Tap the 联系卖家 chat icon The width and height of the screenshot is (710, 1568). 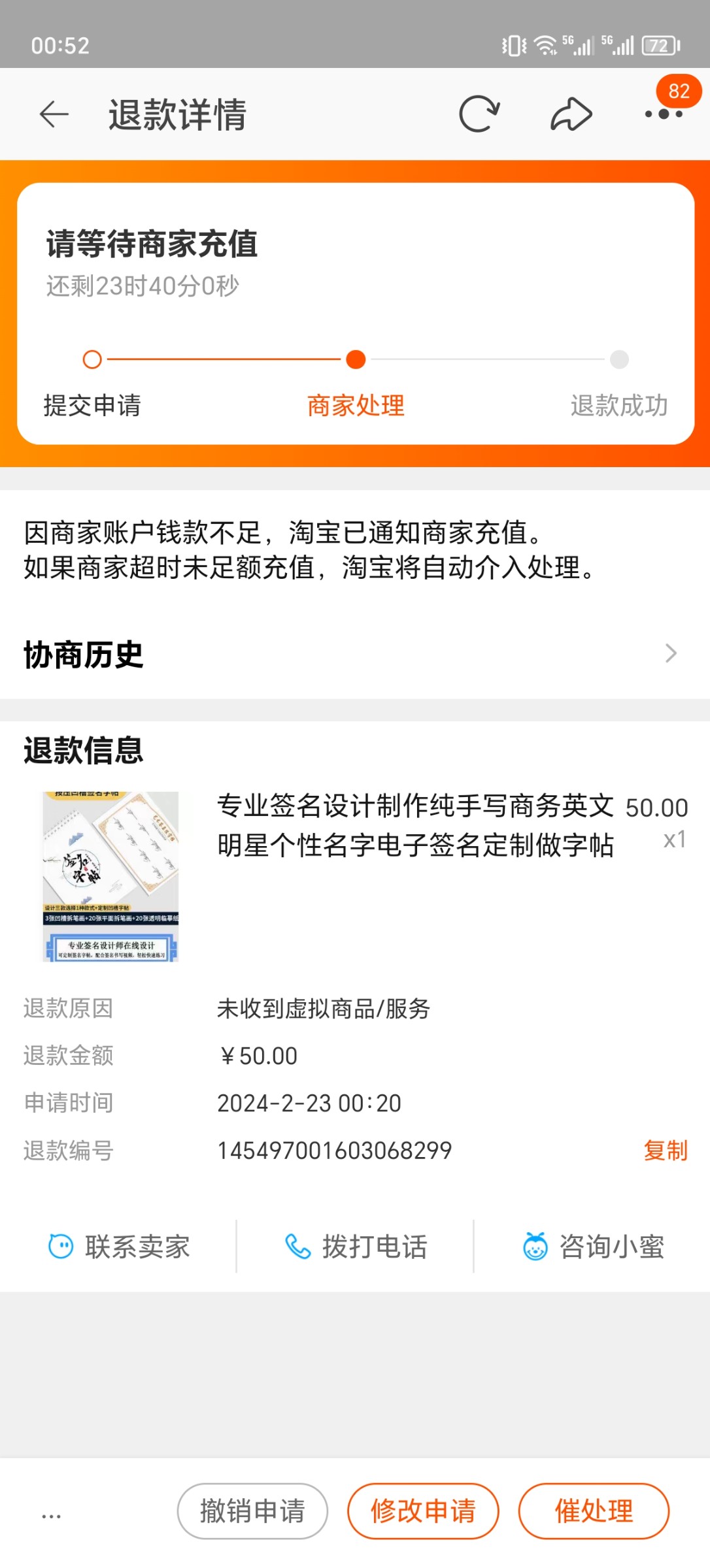(59, 1245)
